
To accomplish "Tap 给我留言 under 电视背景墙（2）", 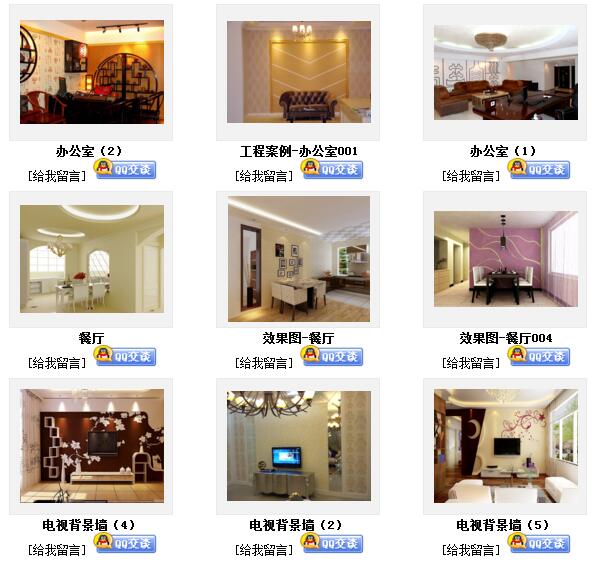I will [264, 550].
